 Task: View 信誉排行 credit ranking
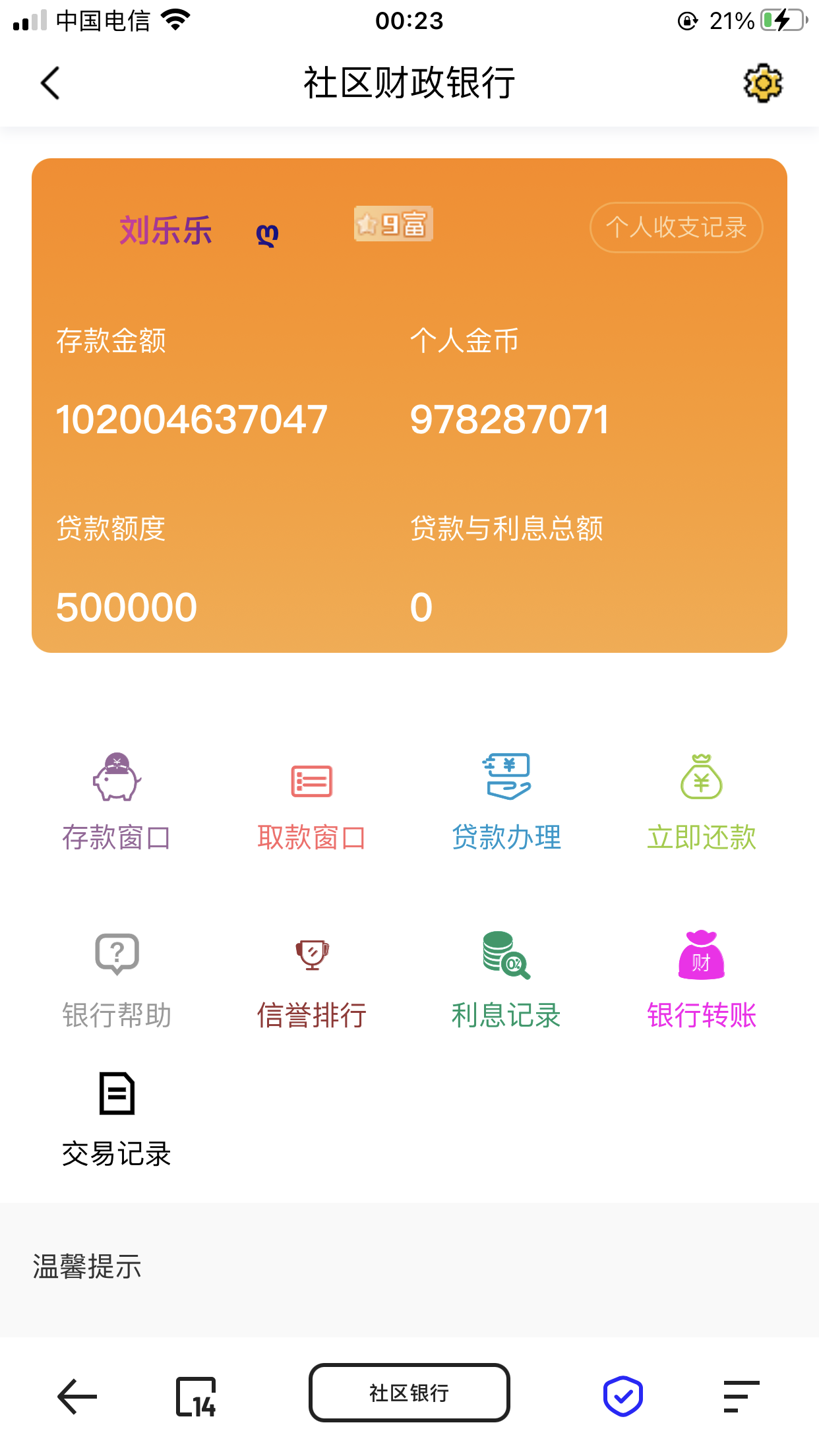click(312, 980)
